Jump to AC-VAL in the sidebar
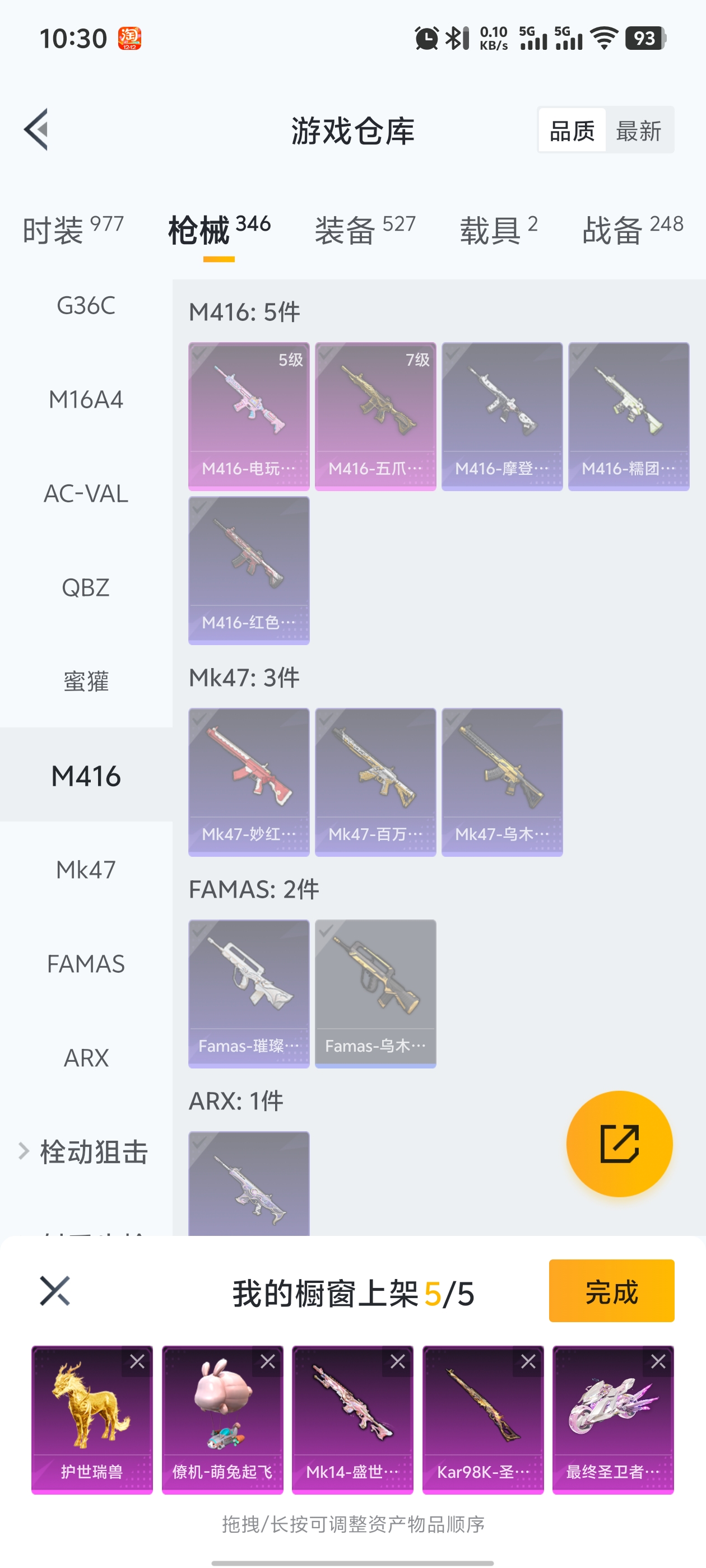The height and width of the screenshot is (1568, 706). click(86, 494)
